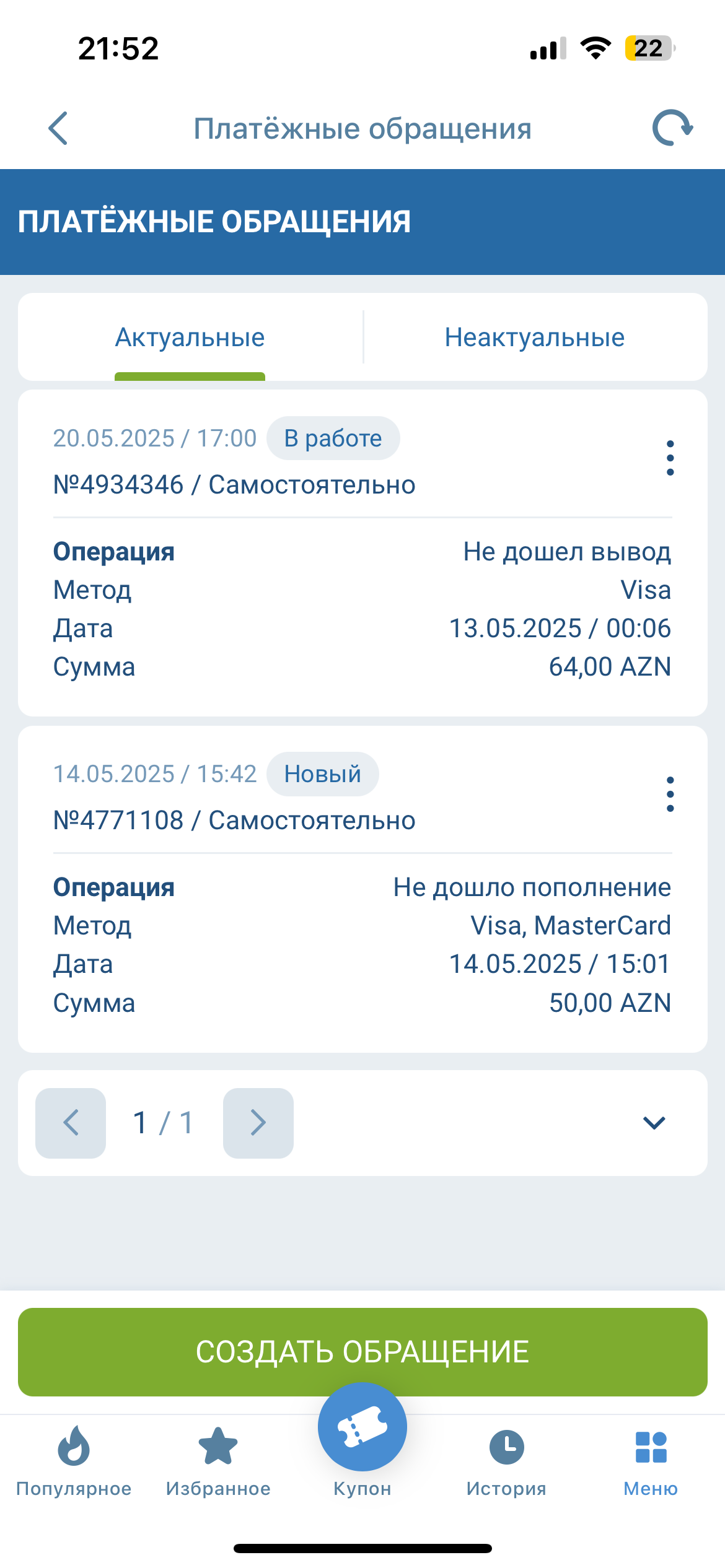Open options for request №4934346
This screenshot has height=1568, width=725.
click(670, 458)
